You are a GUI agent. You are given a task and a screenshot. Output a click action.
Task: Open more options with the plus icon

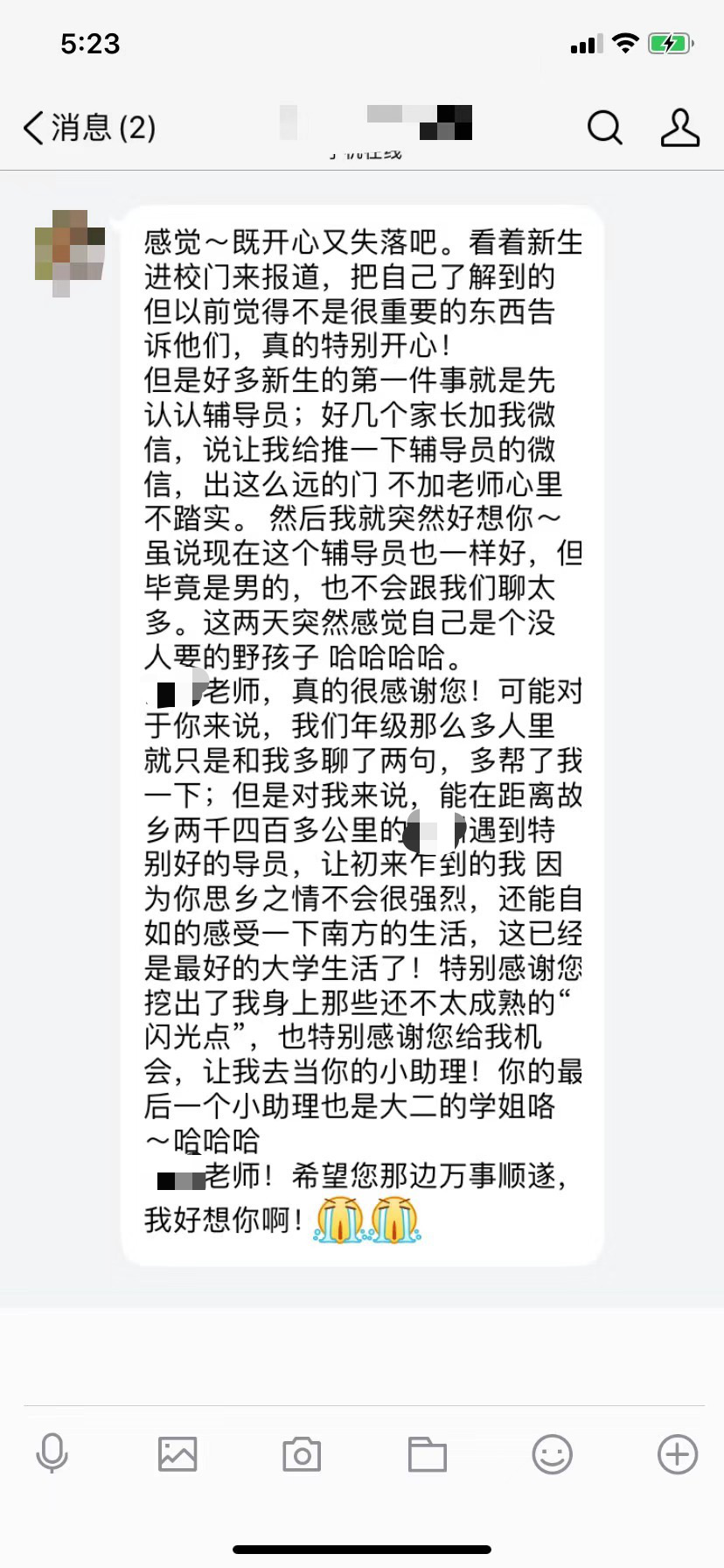click(x=678, y=1454)
